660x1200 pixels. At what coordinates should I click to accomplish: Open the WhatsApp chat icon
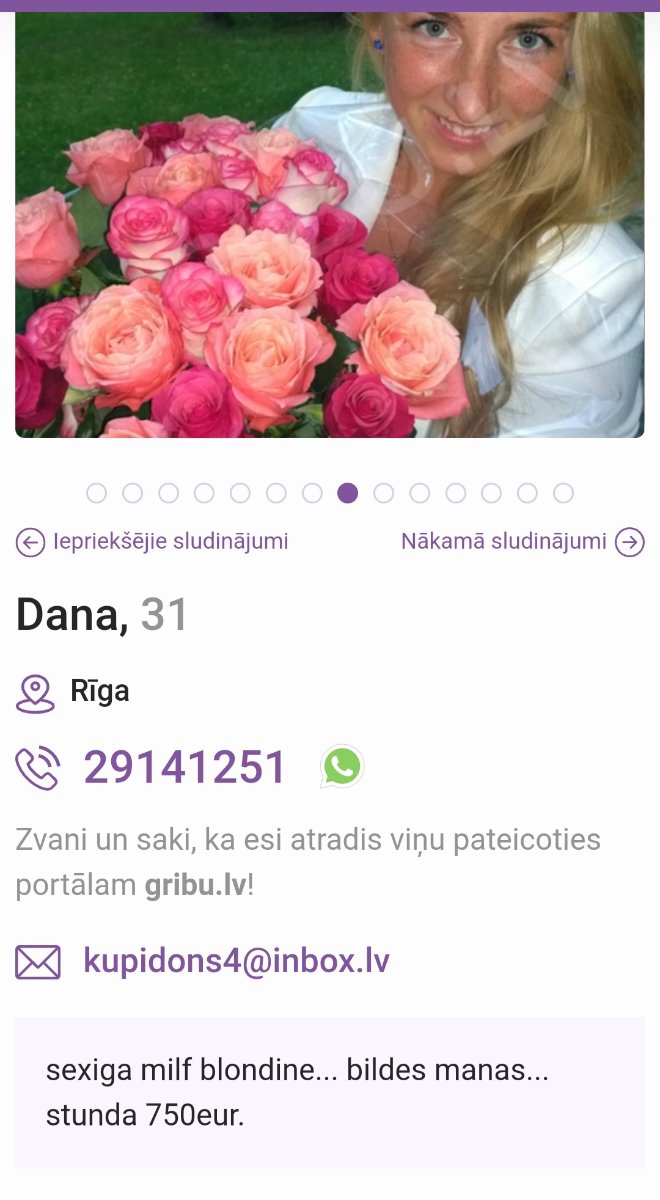coord(342,767)
